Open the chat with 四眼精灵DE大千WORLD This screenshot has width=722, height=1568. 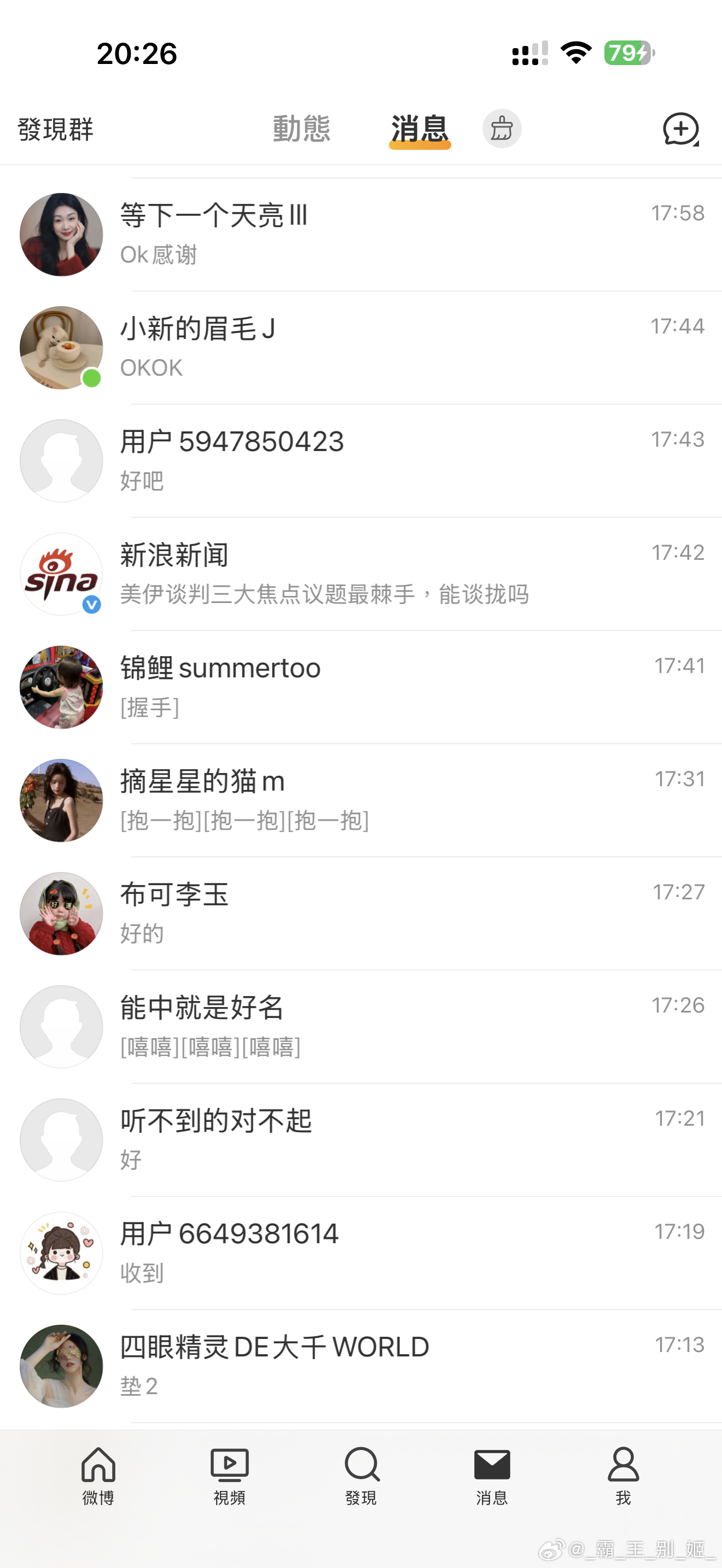365,1366
